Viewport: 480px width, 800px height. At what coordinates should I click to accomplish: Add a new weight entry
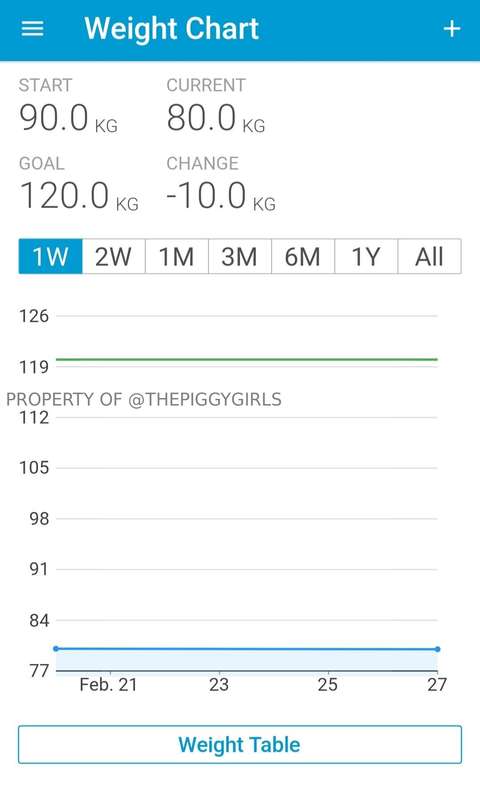pos(451,29)
